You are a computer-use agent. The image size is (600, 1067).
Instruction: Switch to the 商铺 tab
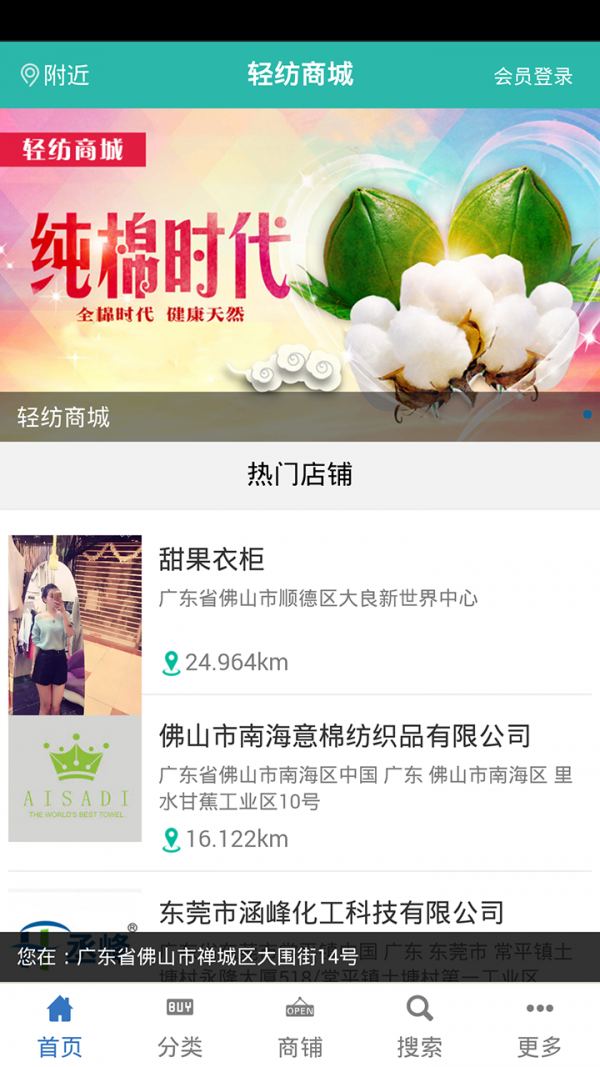click(x=300, y=1027)
